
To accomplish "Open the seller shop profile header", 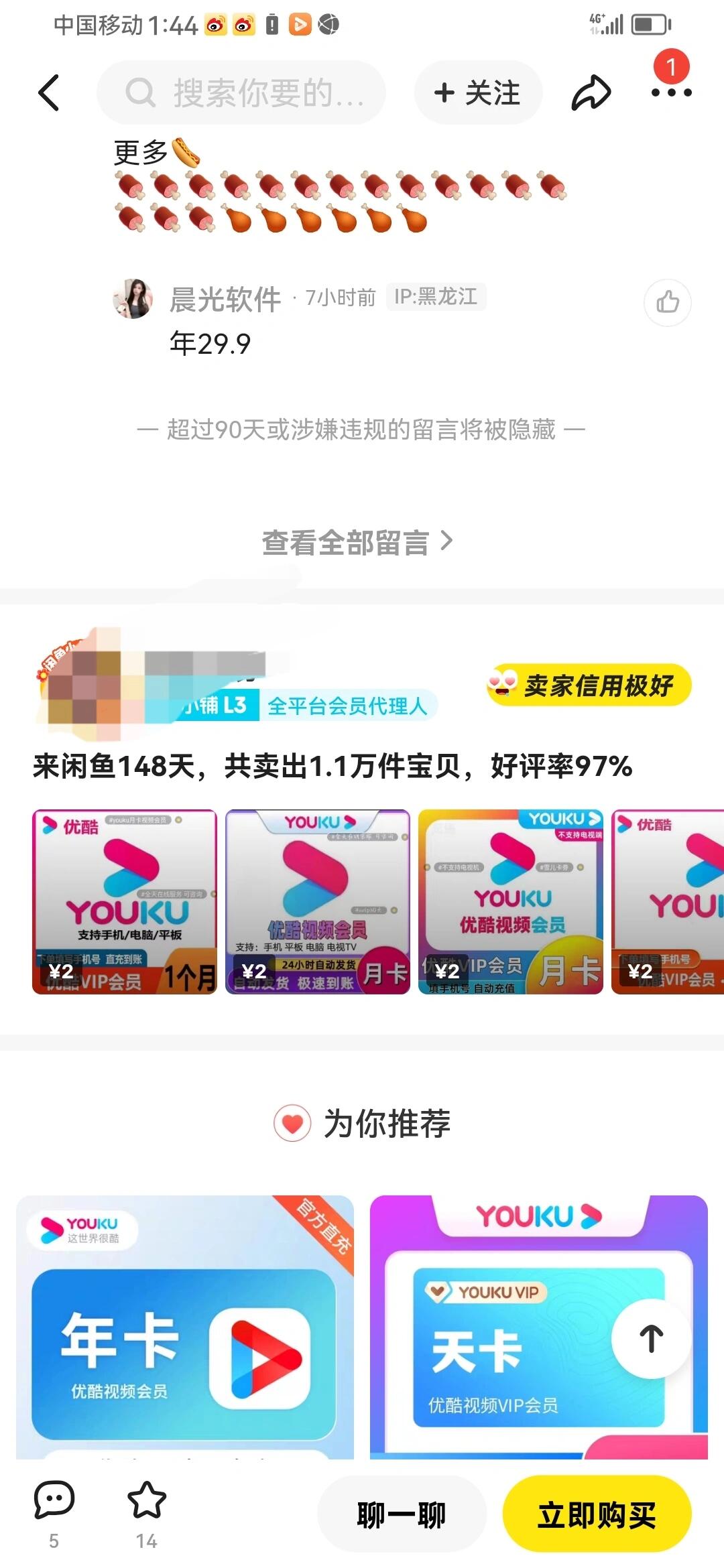I will point(235,683).
